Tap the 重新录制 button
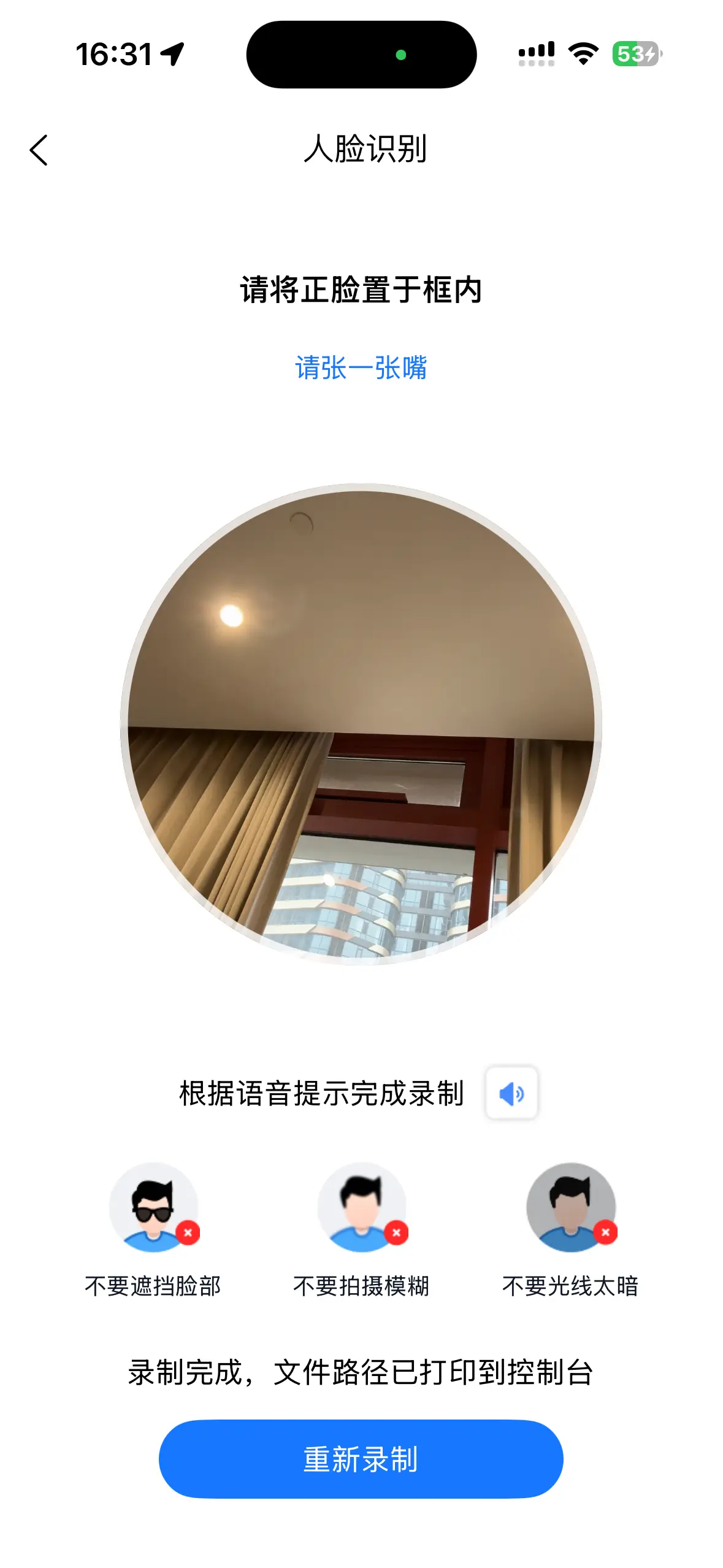This screenshot has height=1568, width=723. coord(361,1459)
